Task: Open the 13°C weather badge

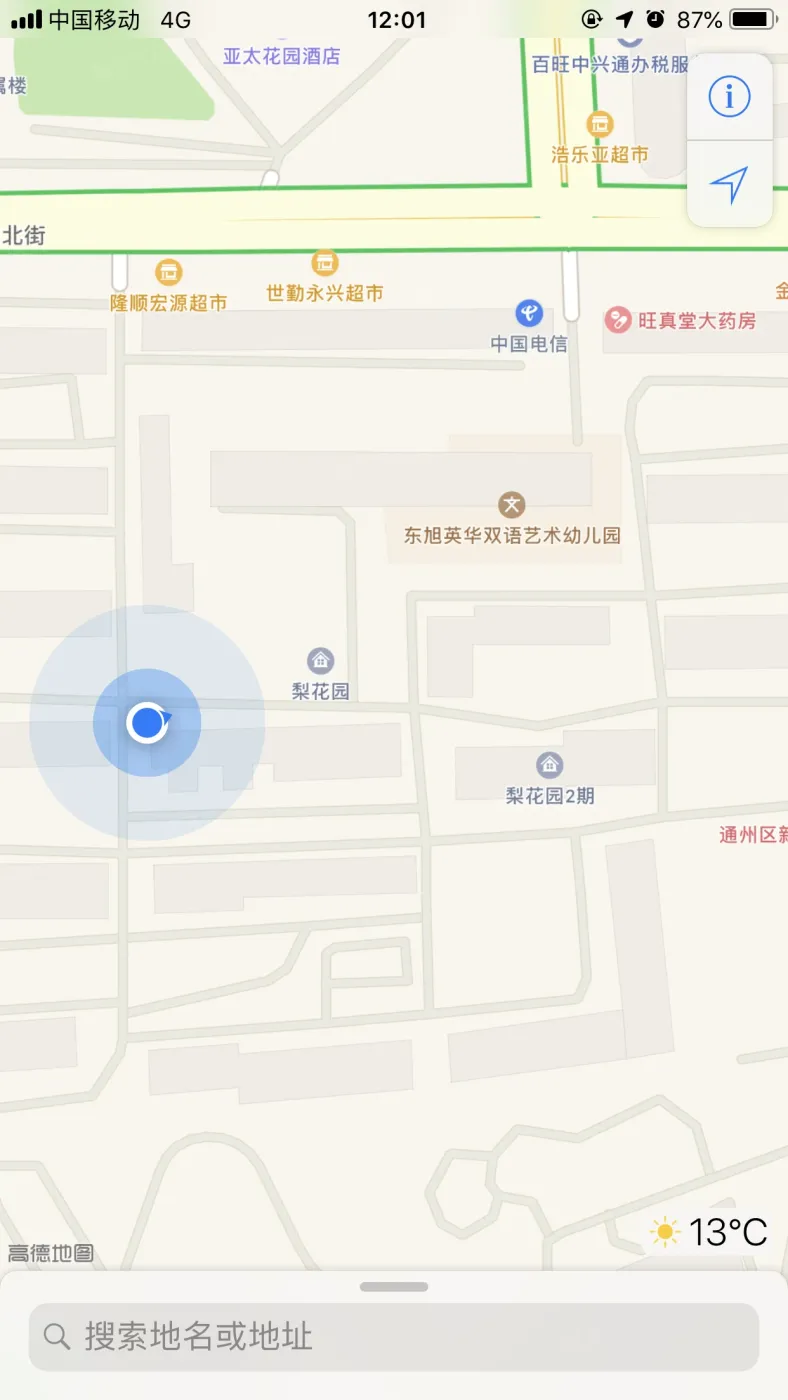Action: click(709, 1232)
